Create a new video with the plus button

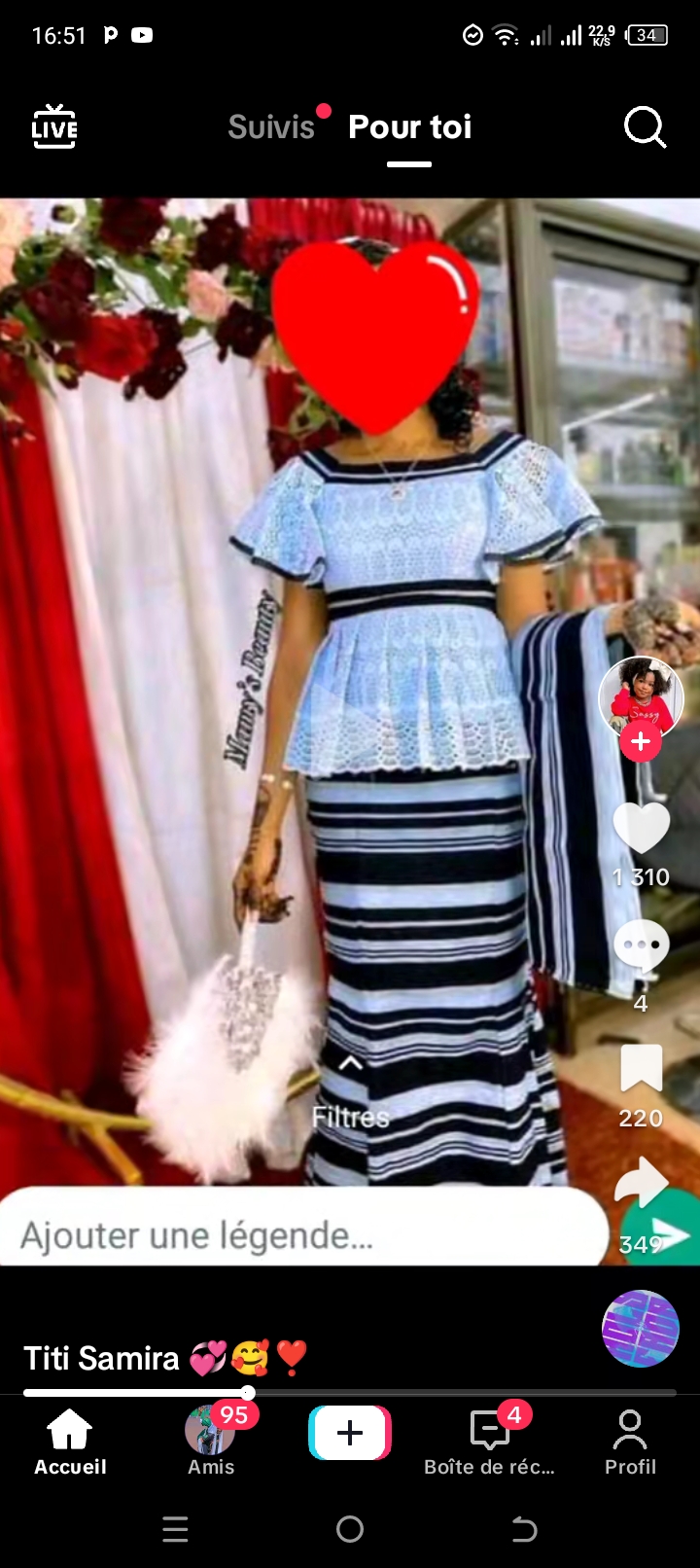click(x=350, y=1433)
